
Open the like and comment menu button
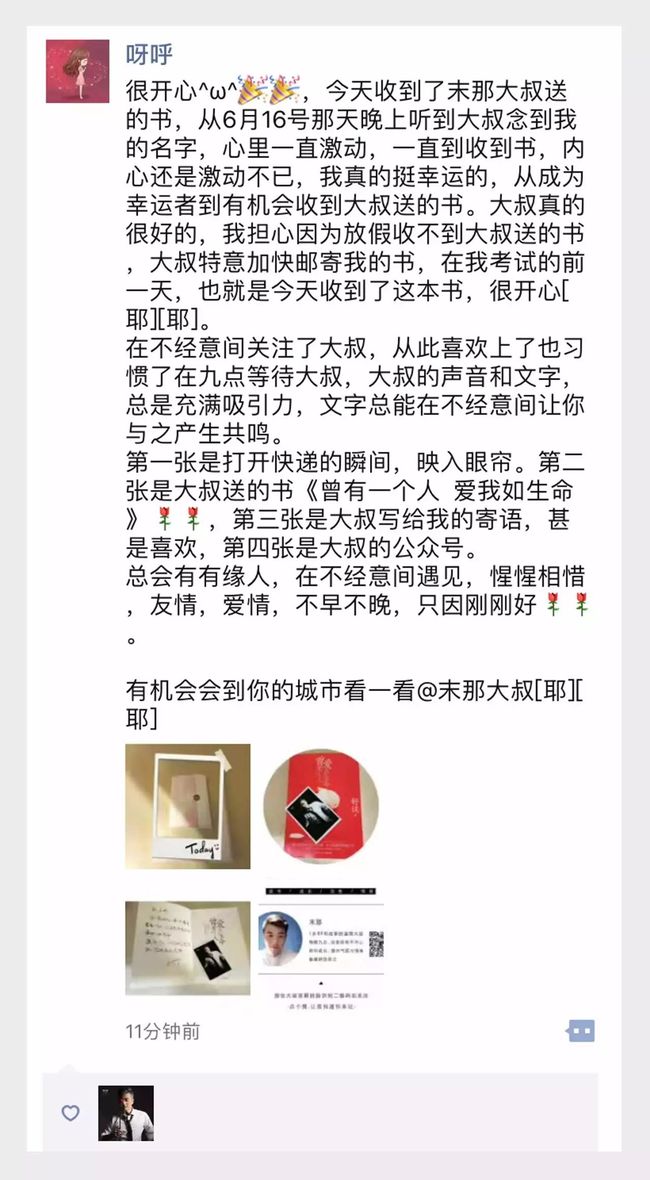[581, 1030]
